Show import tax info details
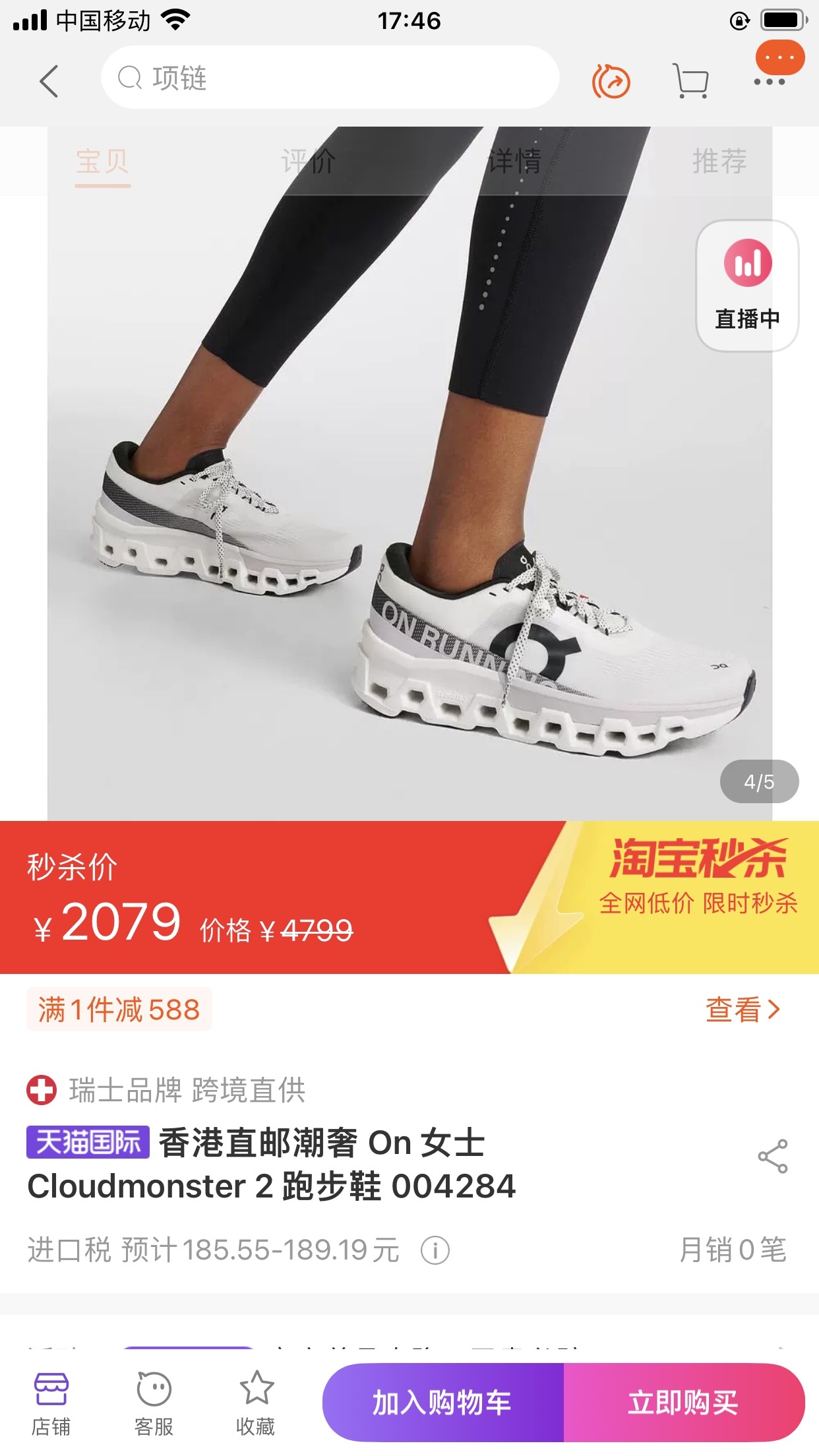Image resolution: width=819 pixels, height=1456 pixels. coord(435,1250)
